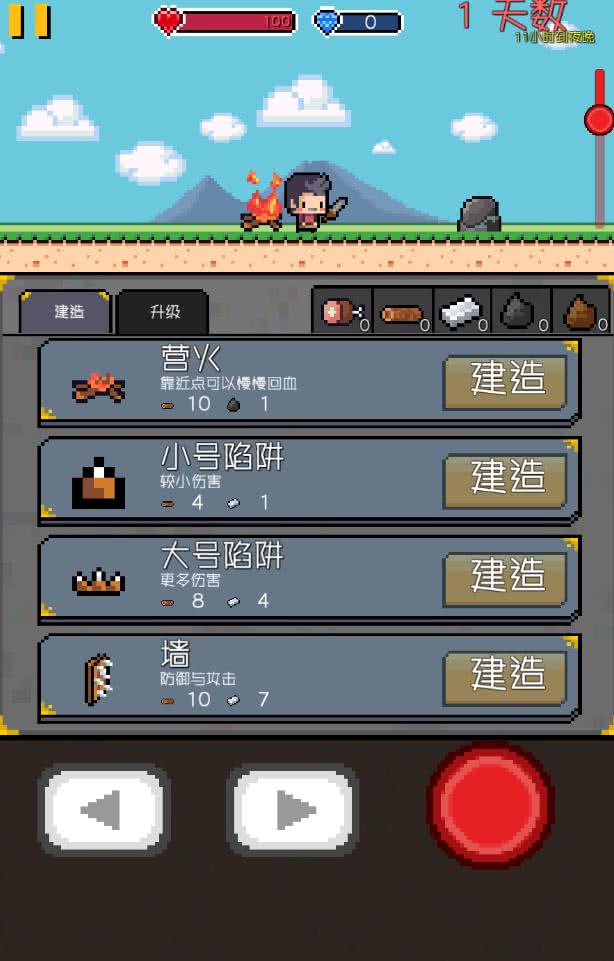
Task: Build the 小号陷阱 small trap
Action: click(506, 479)
